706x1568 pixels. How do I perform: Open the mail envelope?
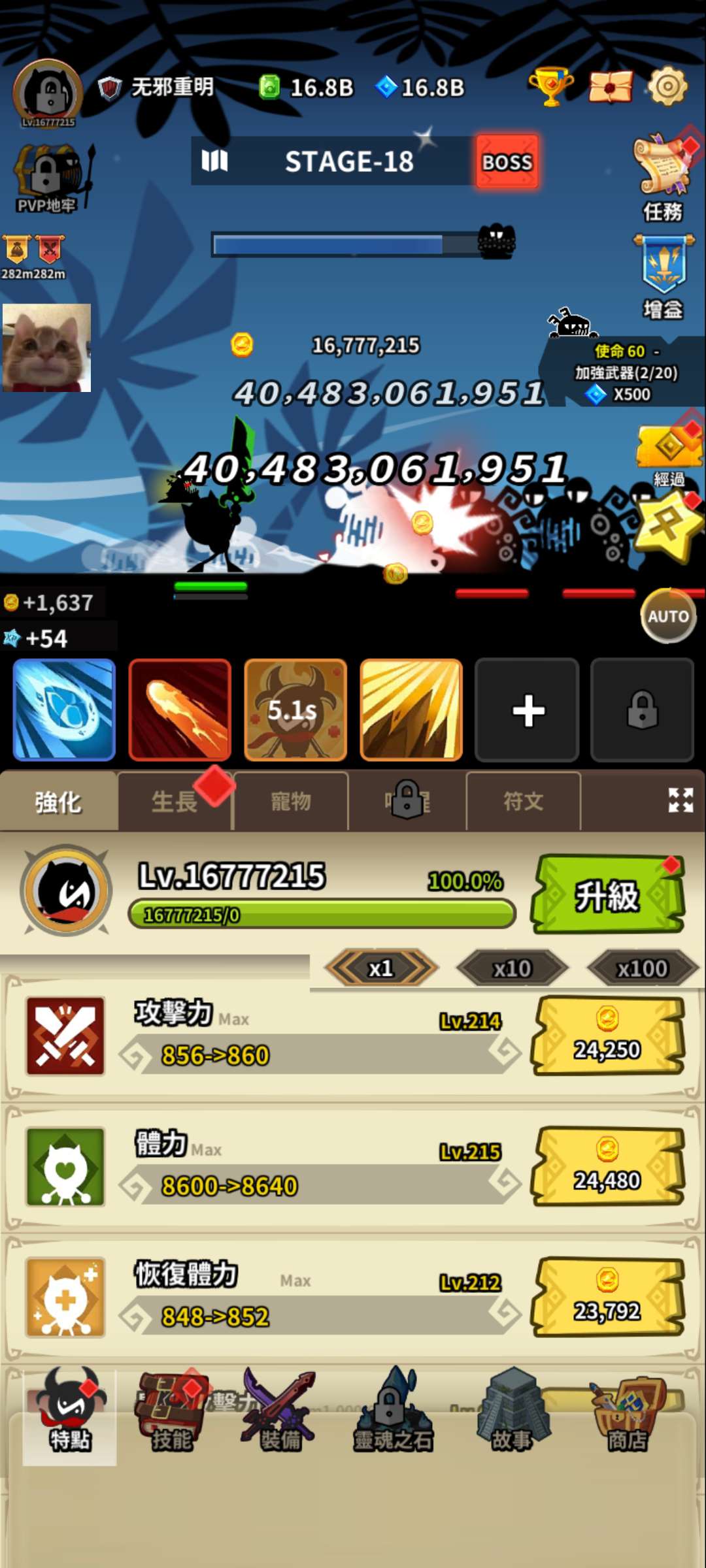(611, 87)
